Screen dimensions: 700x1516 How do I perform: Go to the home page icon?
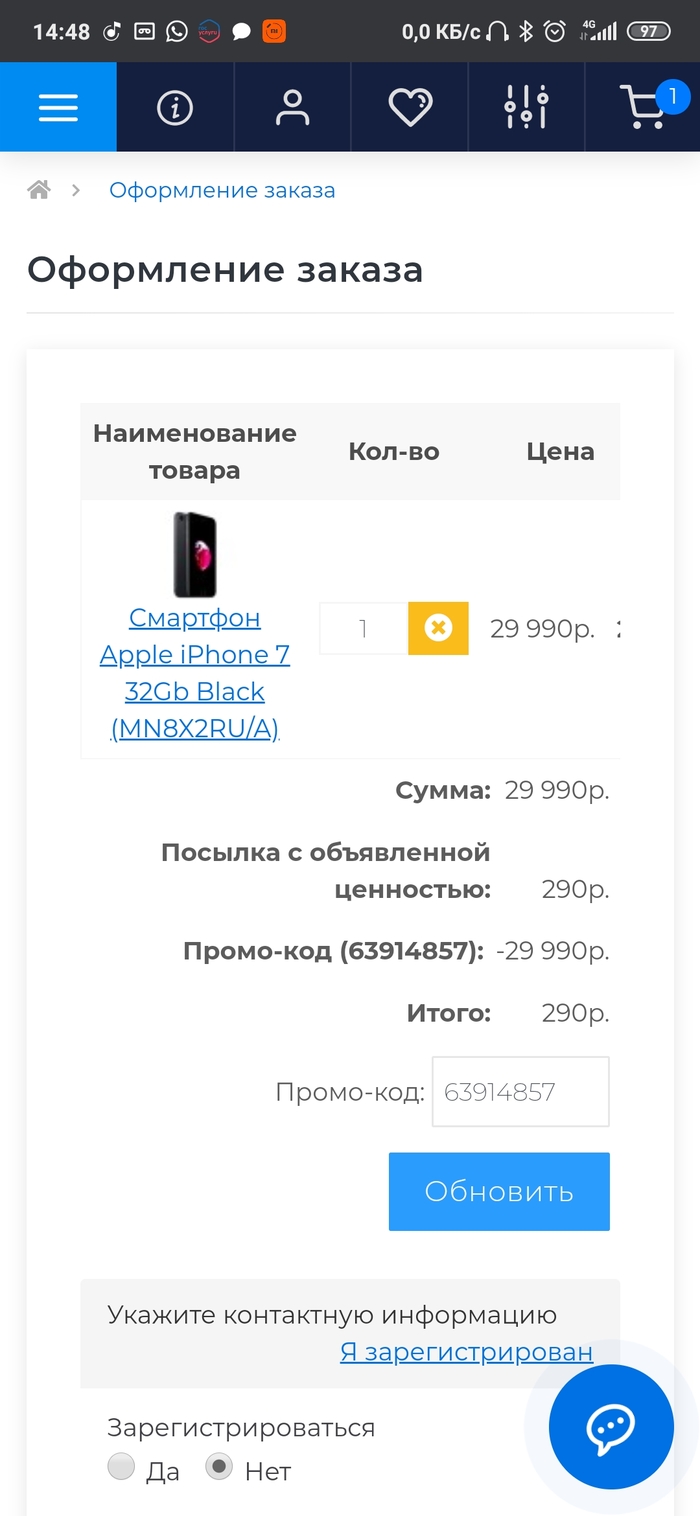(39, 190)
